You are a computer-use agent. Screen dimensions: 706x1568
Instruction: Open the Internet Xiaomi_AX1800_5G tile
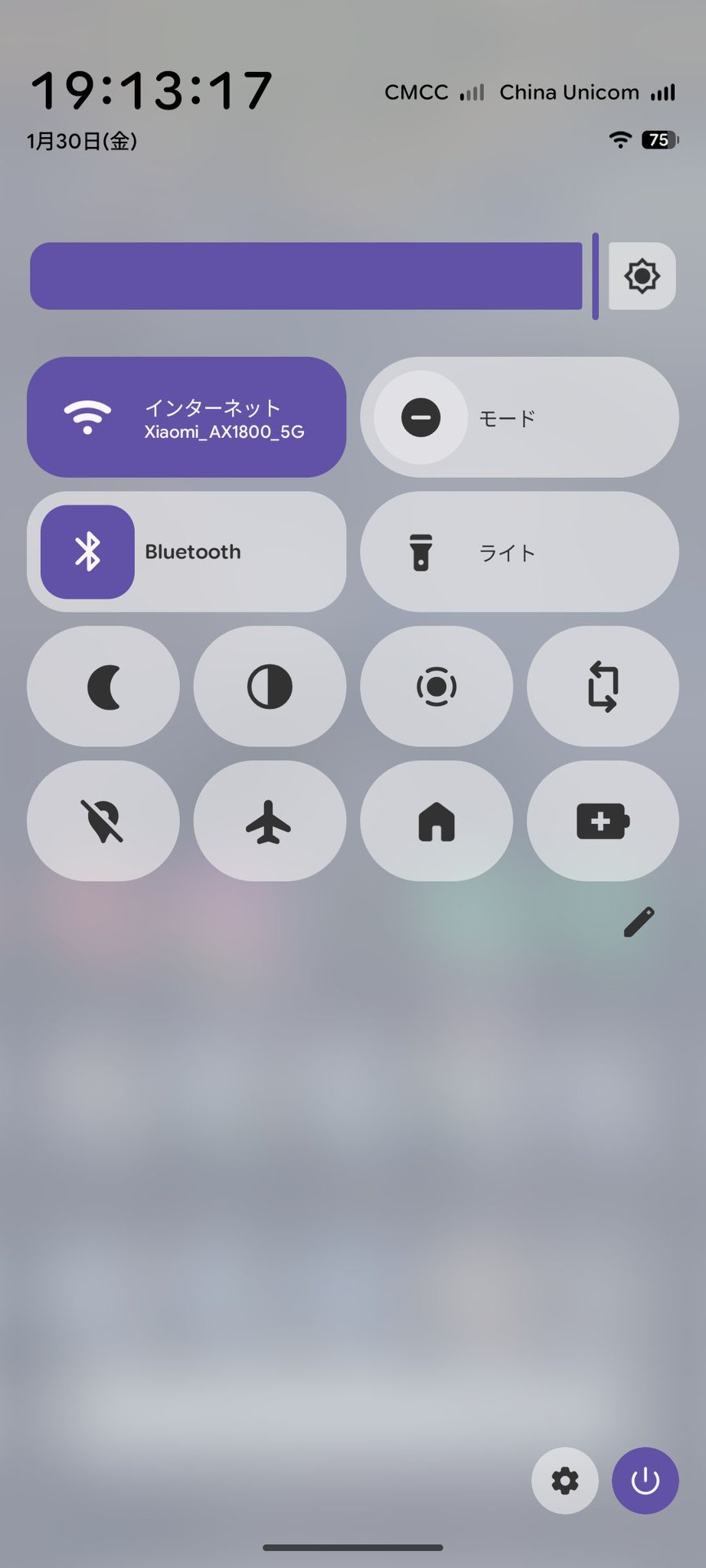pos(186,417)
